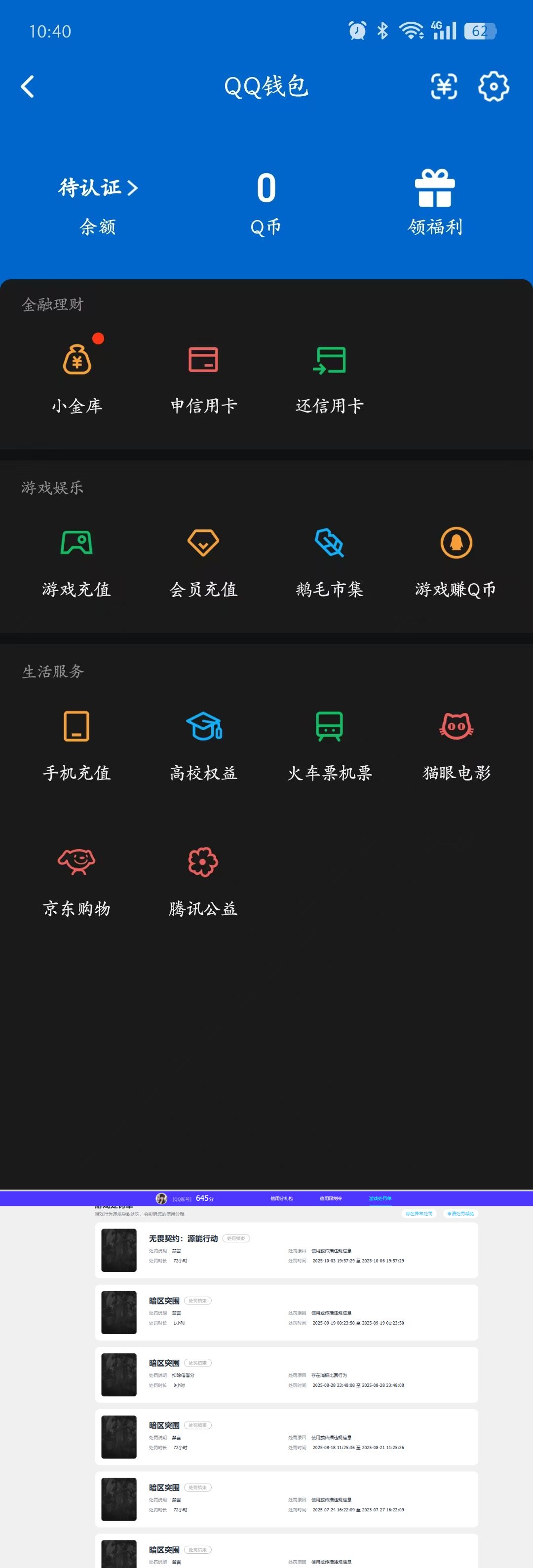Expand 待认证 account verification section

tap(96, 188)
